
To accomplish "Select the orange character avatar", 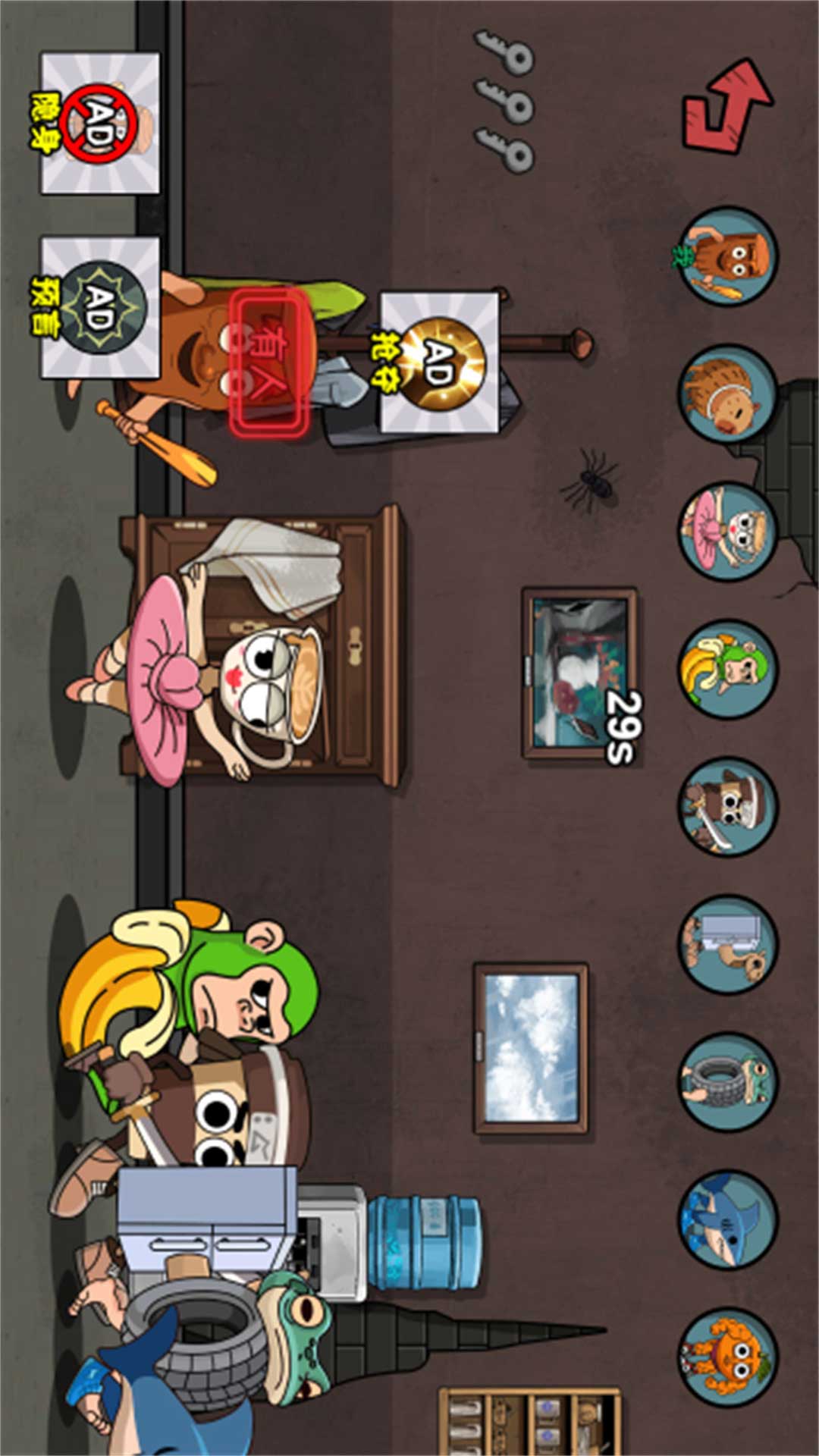I will click(728, 1357).
